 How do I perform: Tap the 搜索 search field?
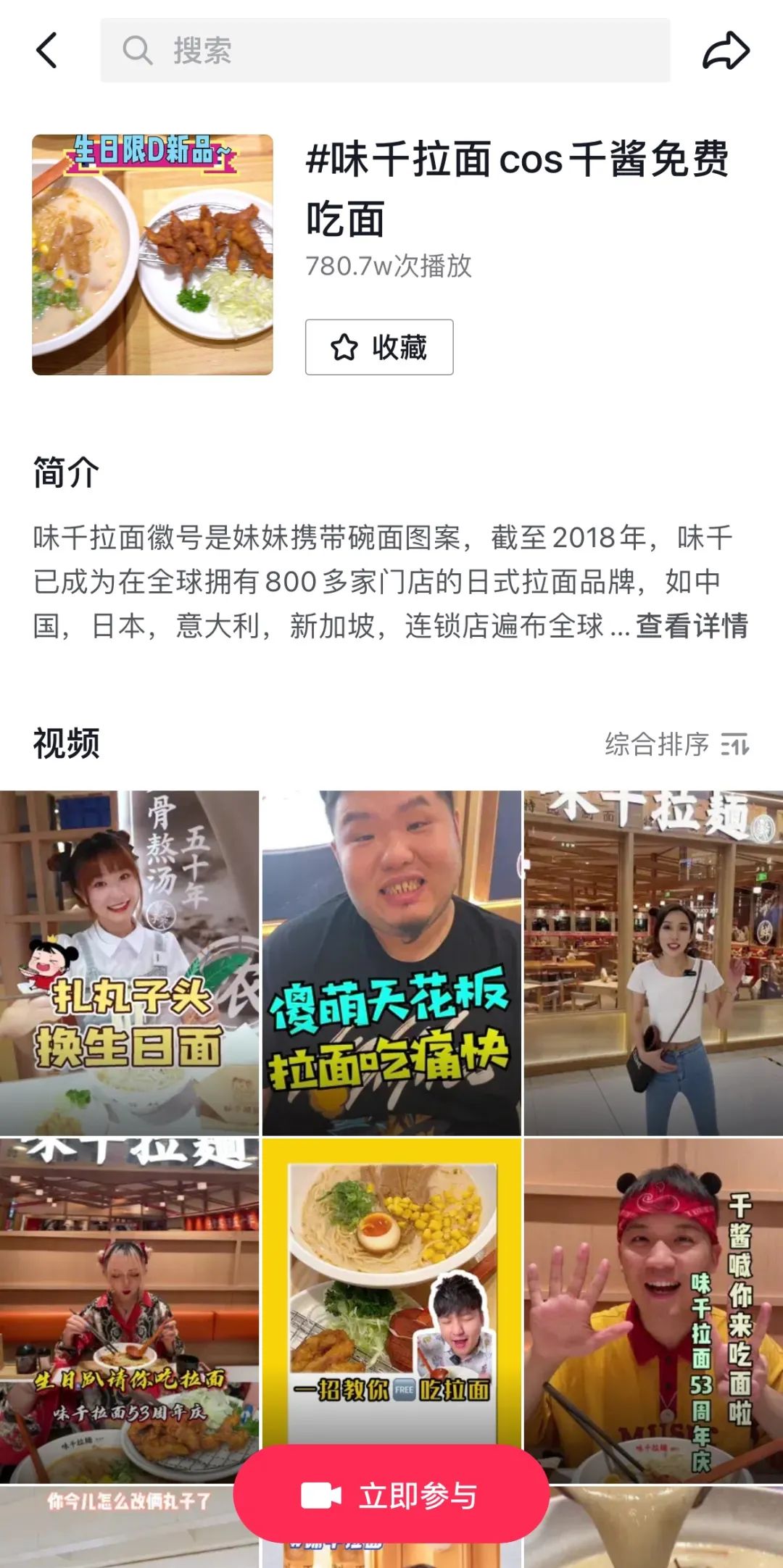click(x=385, y=51)
